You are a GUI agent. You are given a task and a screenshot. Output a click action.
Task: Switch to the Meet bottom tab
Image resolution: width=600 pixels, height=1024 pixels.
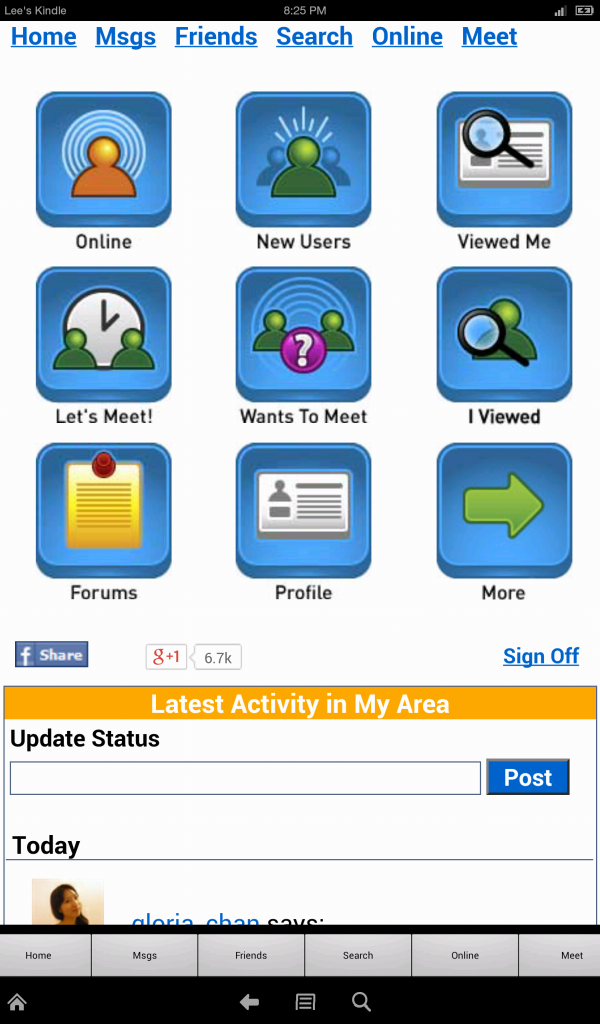571,955
